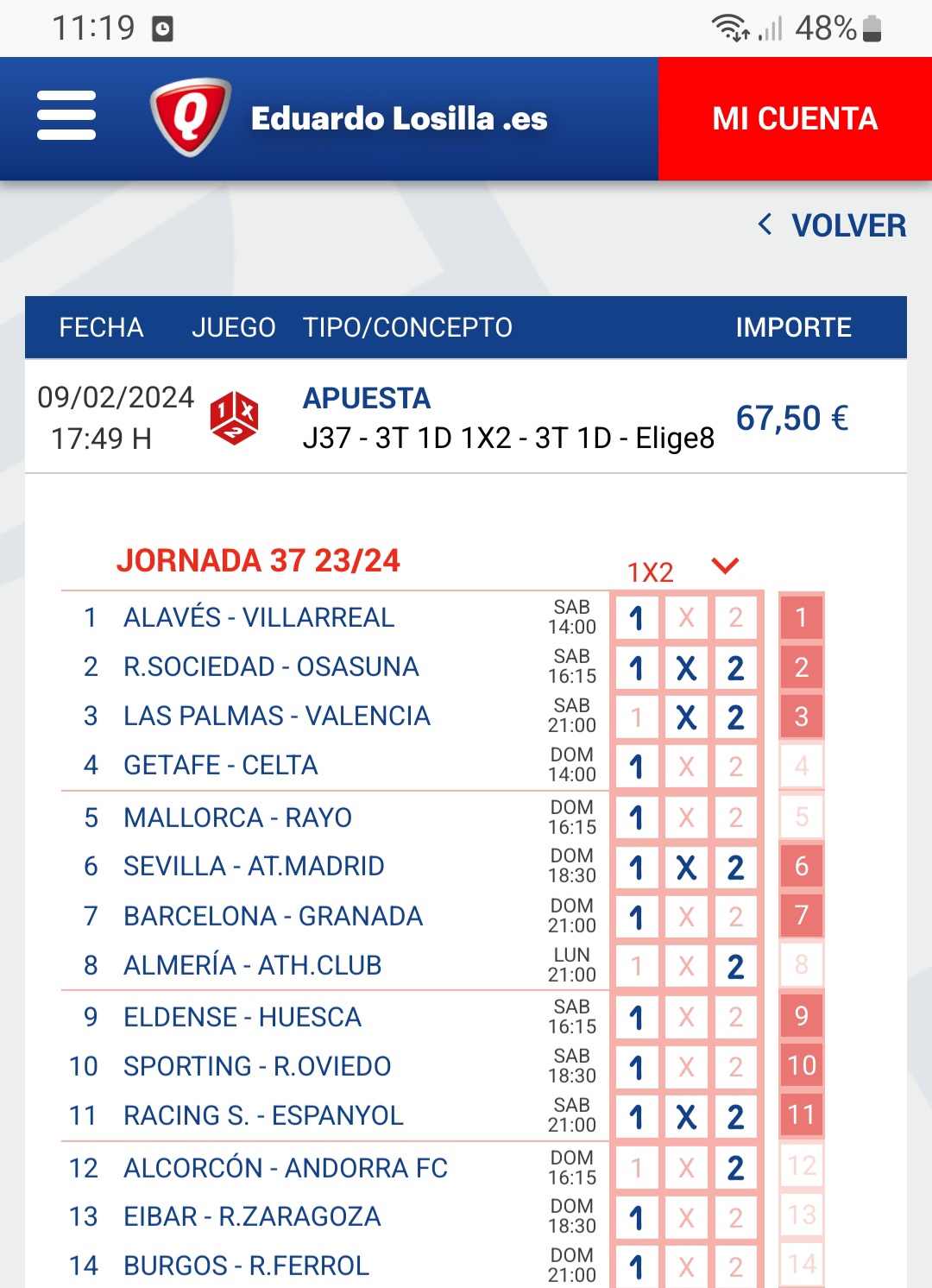The width and height of the screenshot is (932, 1288).
Task: Expand the 1X2 view dropdown
Action: point(724,566)
